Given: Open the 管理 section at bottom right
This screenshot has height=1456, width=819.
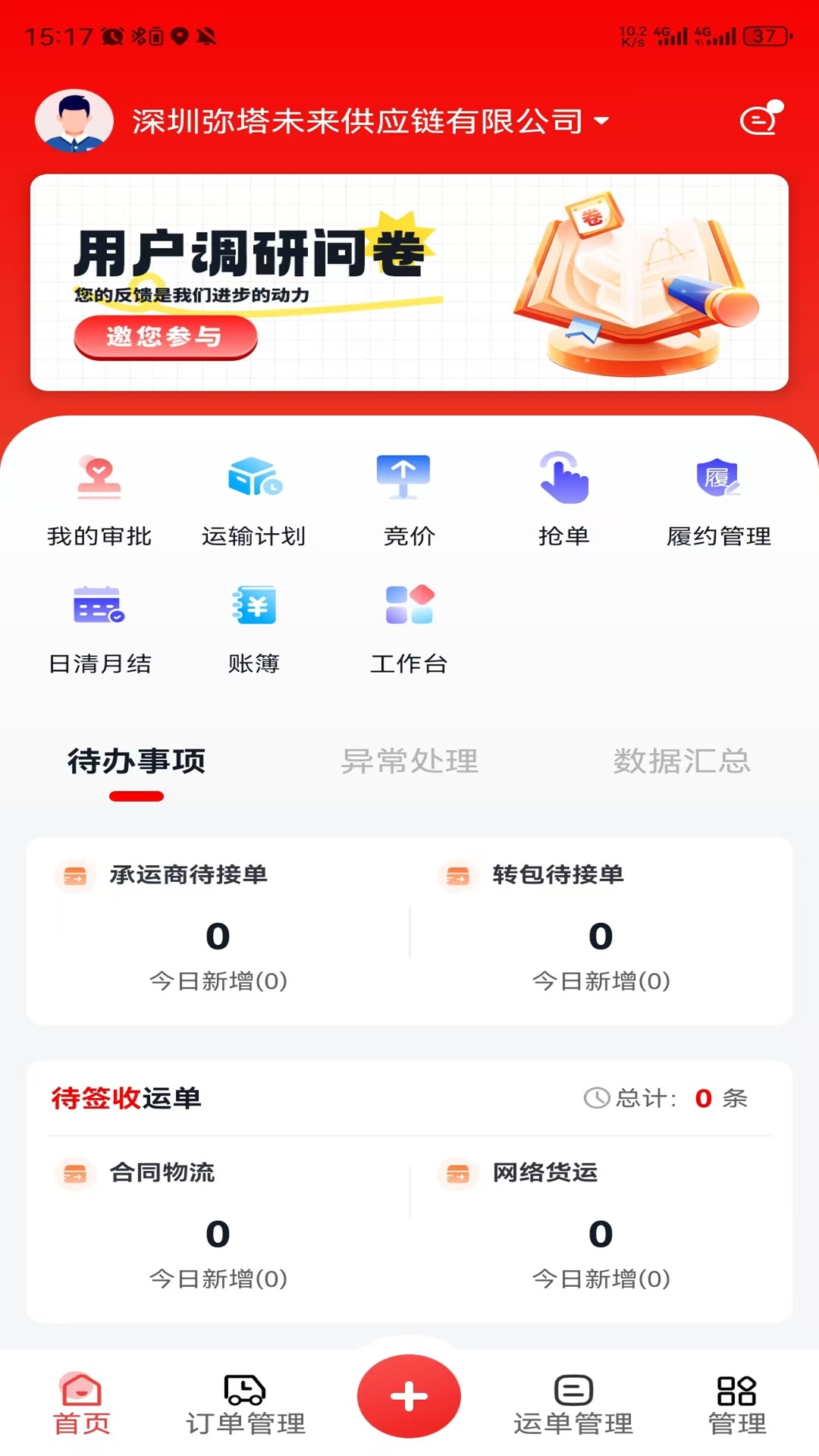Looking at the screenshot, I should point(734,1407).
